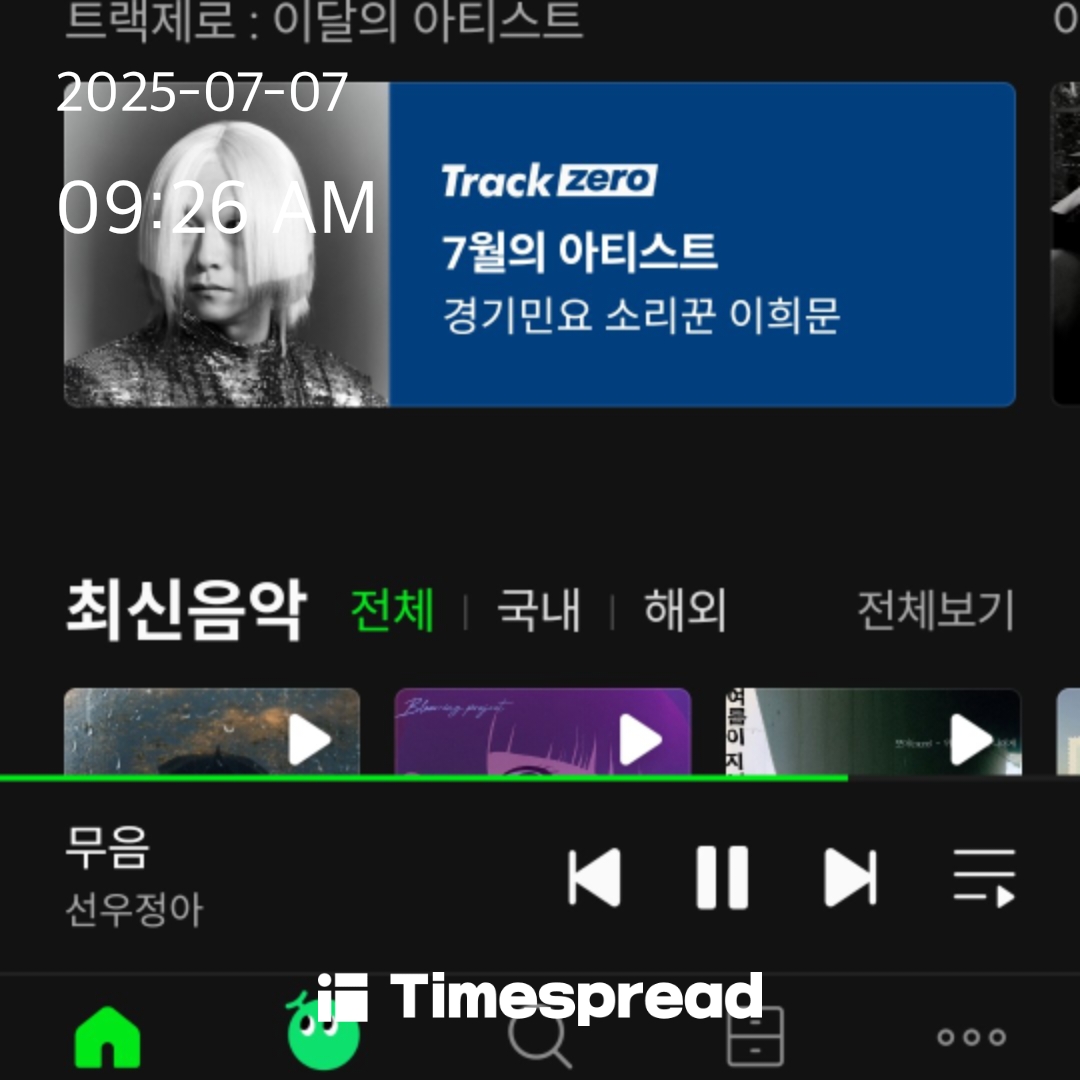Go to the Home tab
Screen dimensions: 1080x1080
click(x=108, y=1037)
